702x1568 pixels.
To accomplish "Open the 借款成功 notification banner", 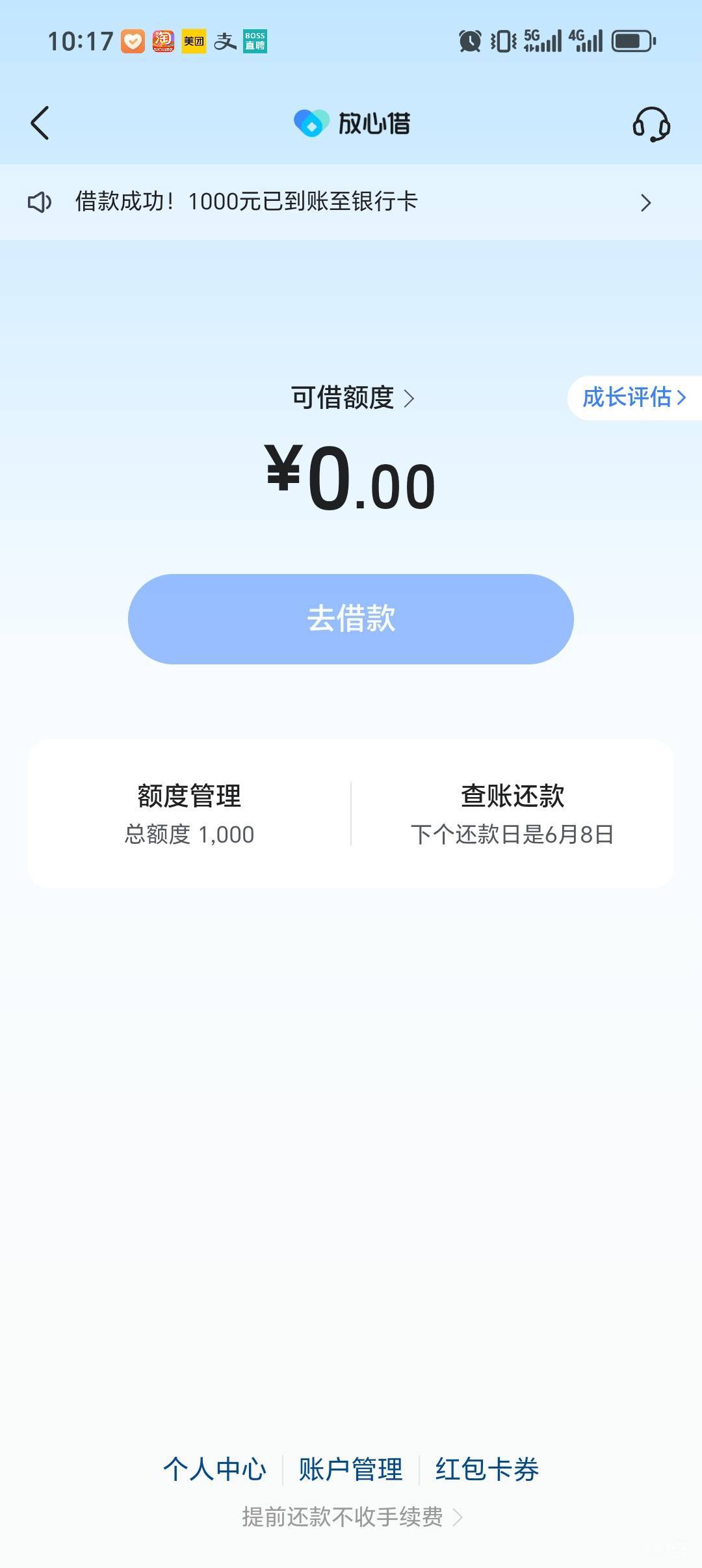I will pyautogui.click(x=351, y=202).
